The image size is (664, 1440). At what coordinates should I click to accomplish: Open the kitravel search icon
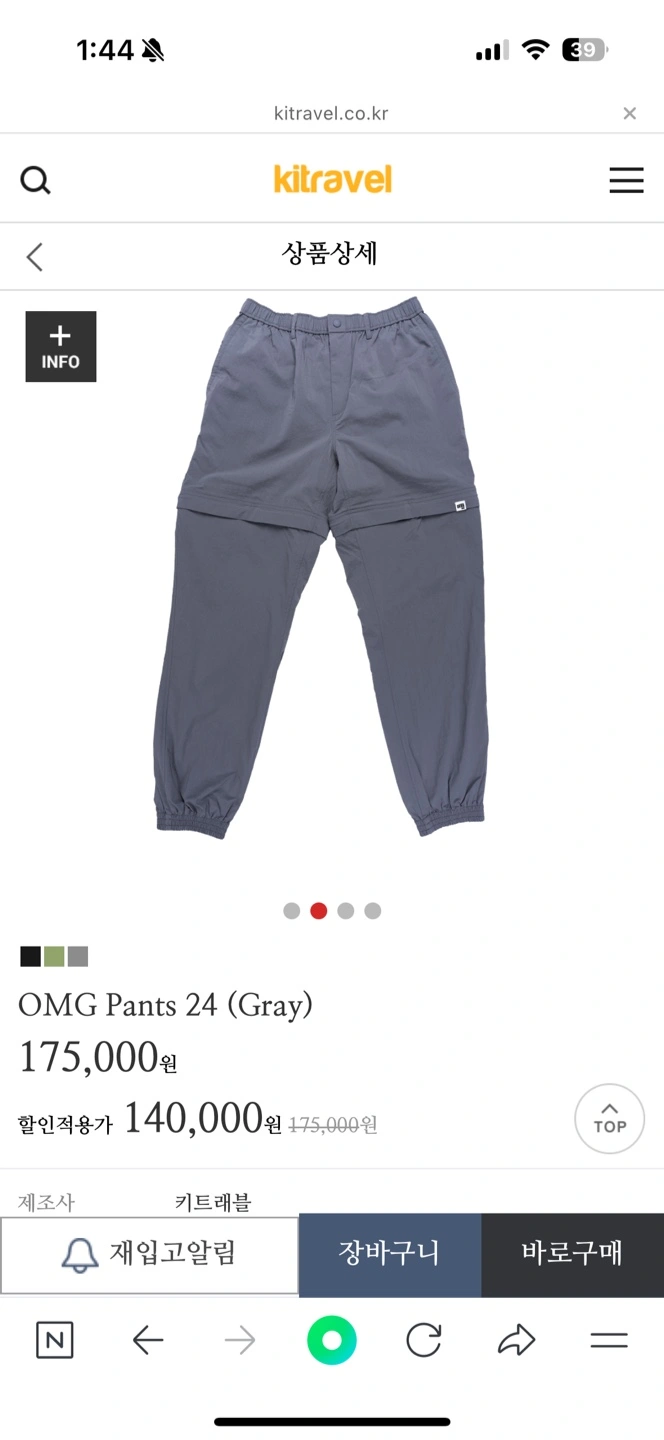point(35,180)
